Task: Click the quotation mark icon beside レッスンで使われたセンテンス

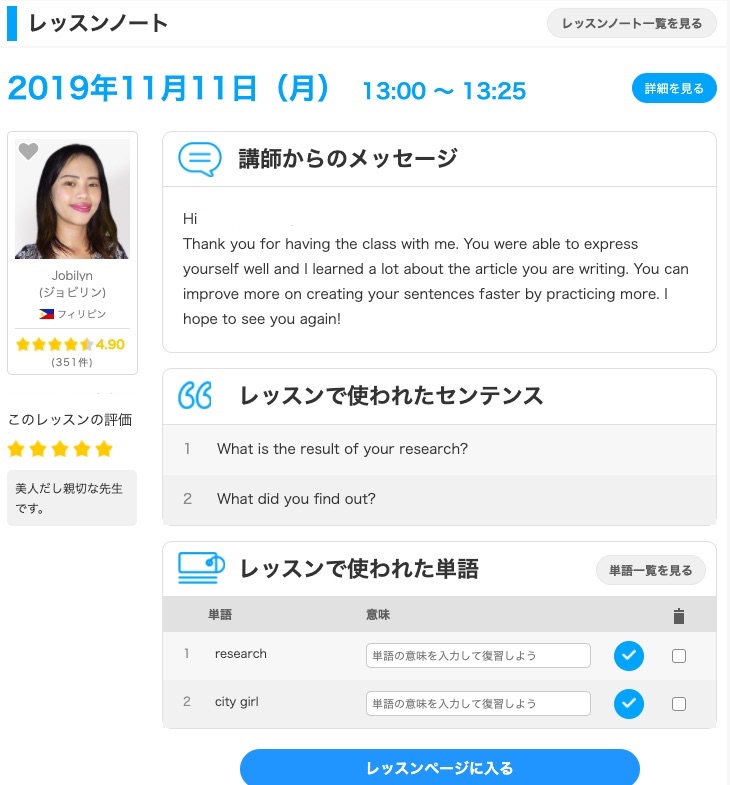Action: click(195, 395)
